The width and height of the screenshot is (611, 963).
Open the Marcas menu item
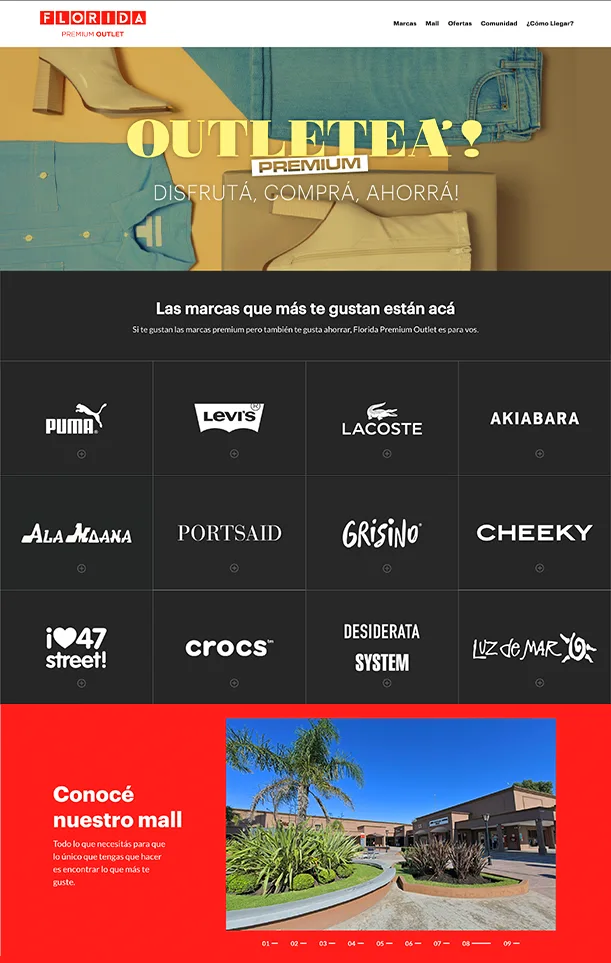click(x=405, y=23)
